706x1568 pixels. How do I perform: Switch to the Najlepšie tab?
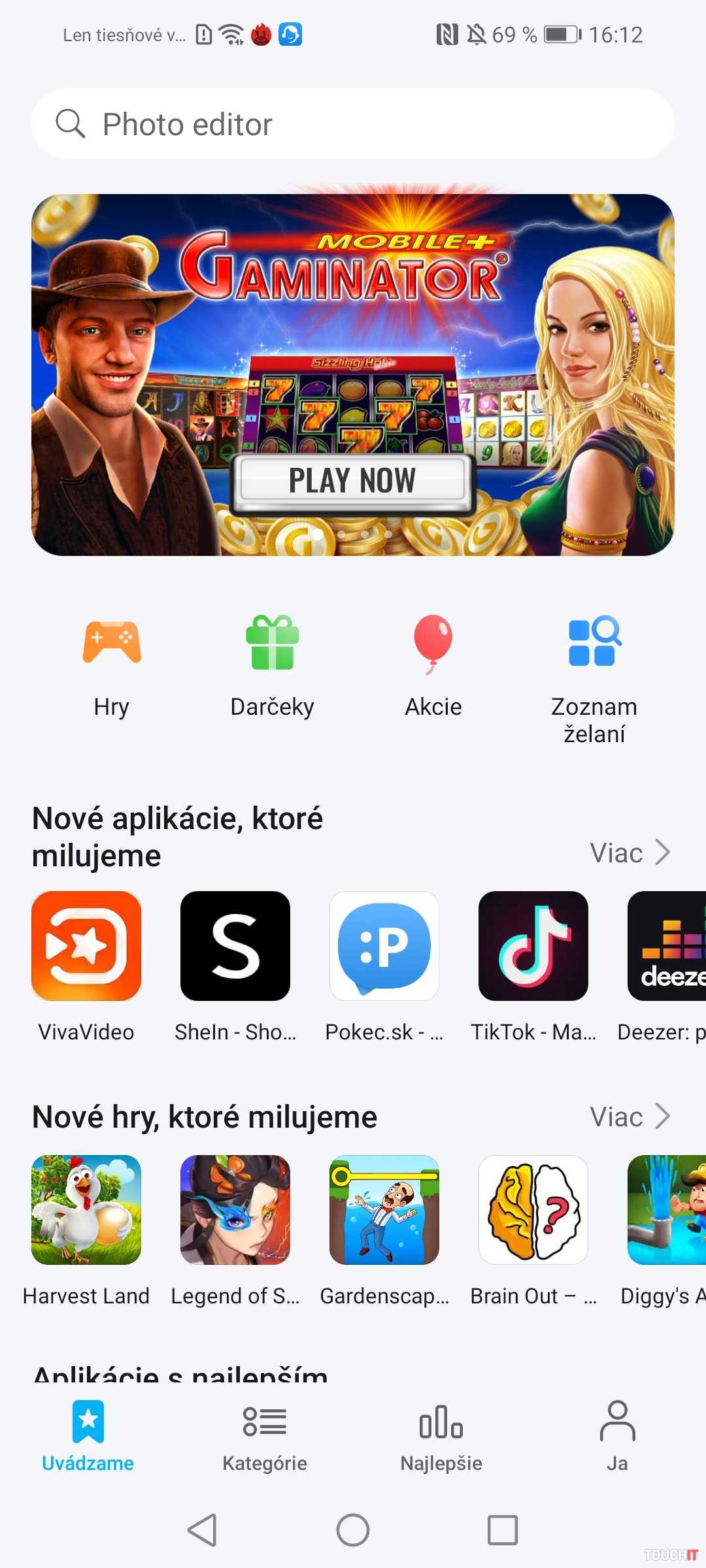click(x=441, y=1435)
